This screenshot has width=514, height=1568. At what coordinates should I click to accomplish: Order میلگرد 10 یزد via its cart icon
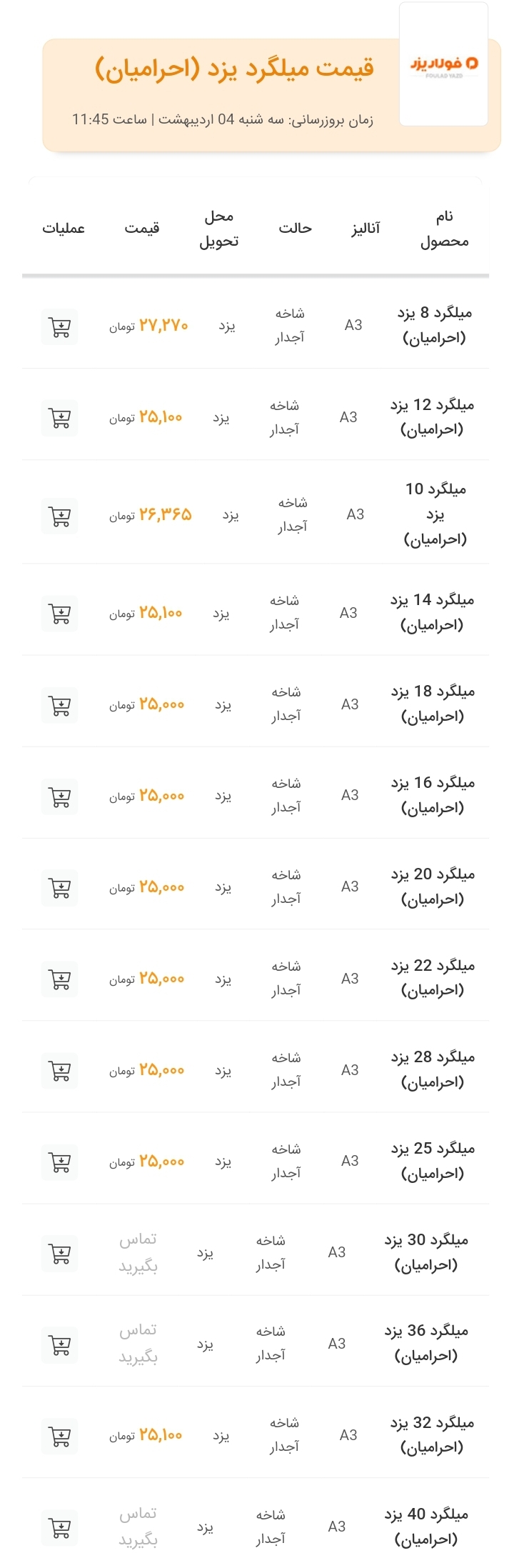(x=60, y=516)
